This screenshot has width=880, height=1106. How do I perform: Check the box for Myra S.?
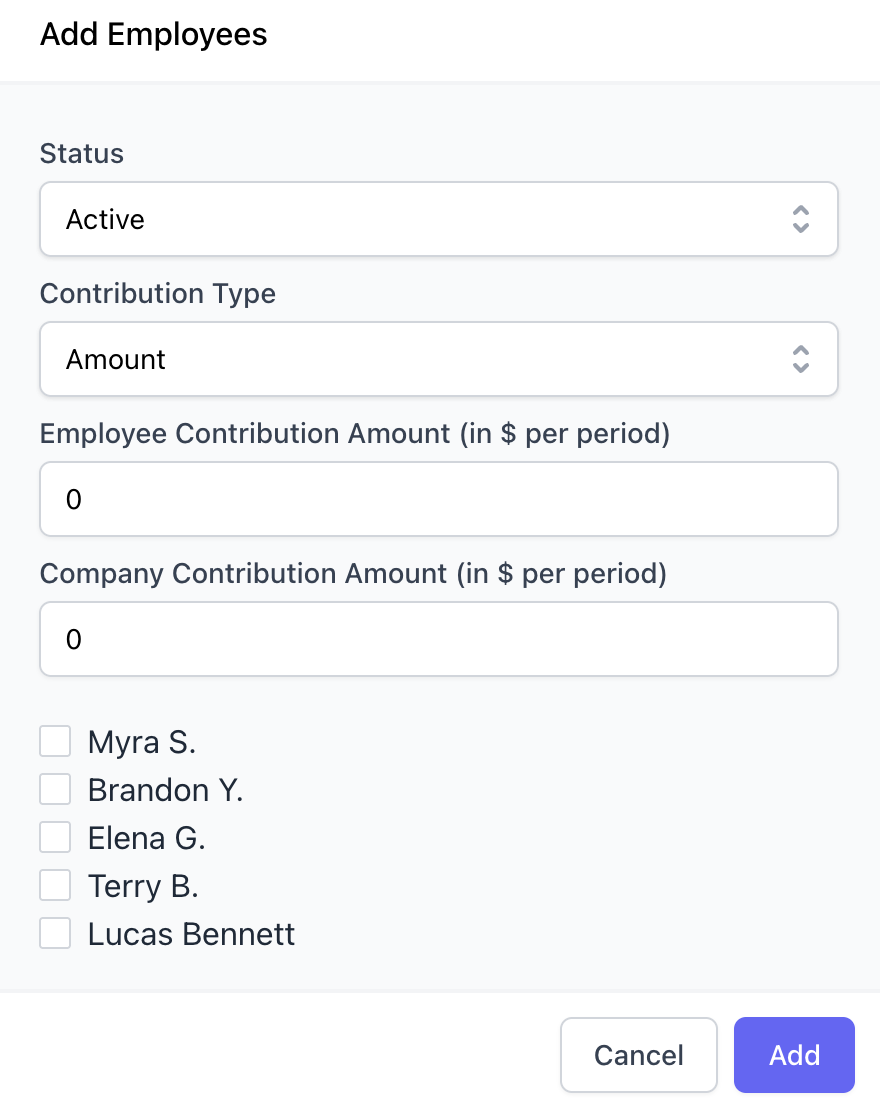coord(55,742)
